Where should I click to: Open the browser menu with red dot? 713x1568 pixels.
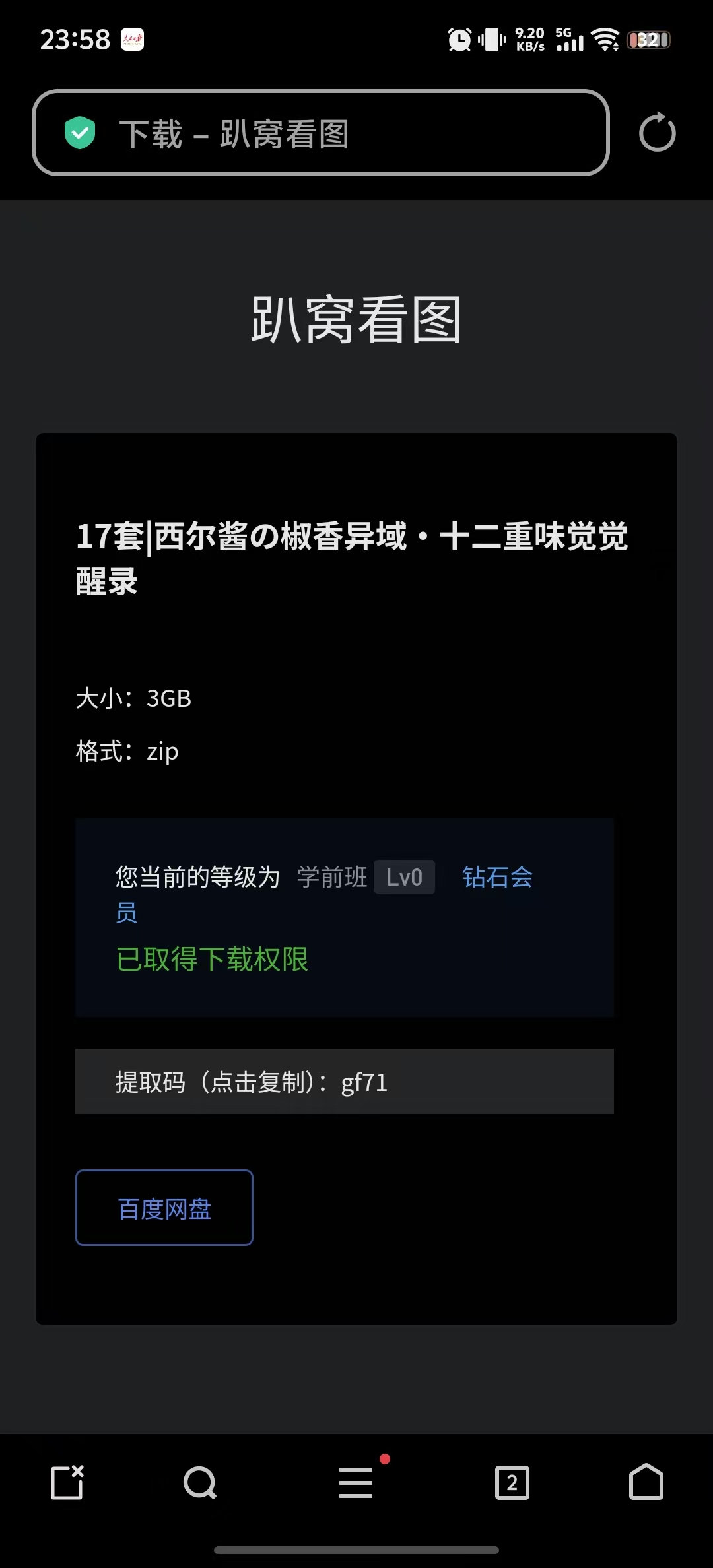[x=356, y=1483]
